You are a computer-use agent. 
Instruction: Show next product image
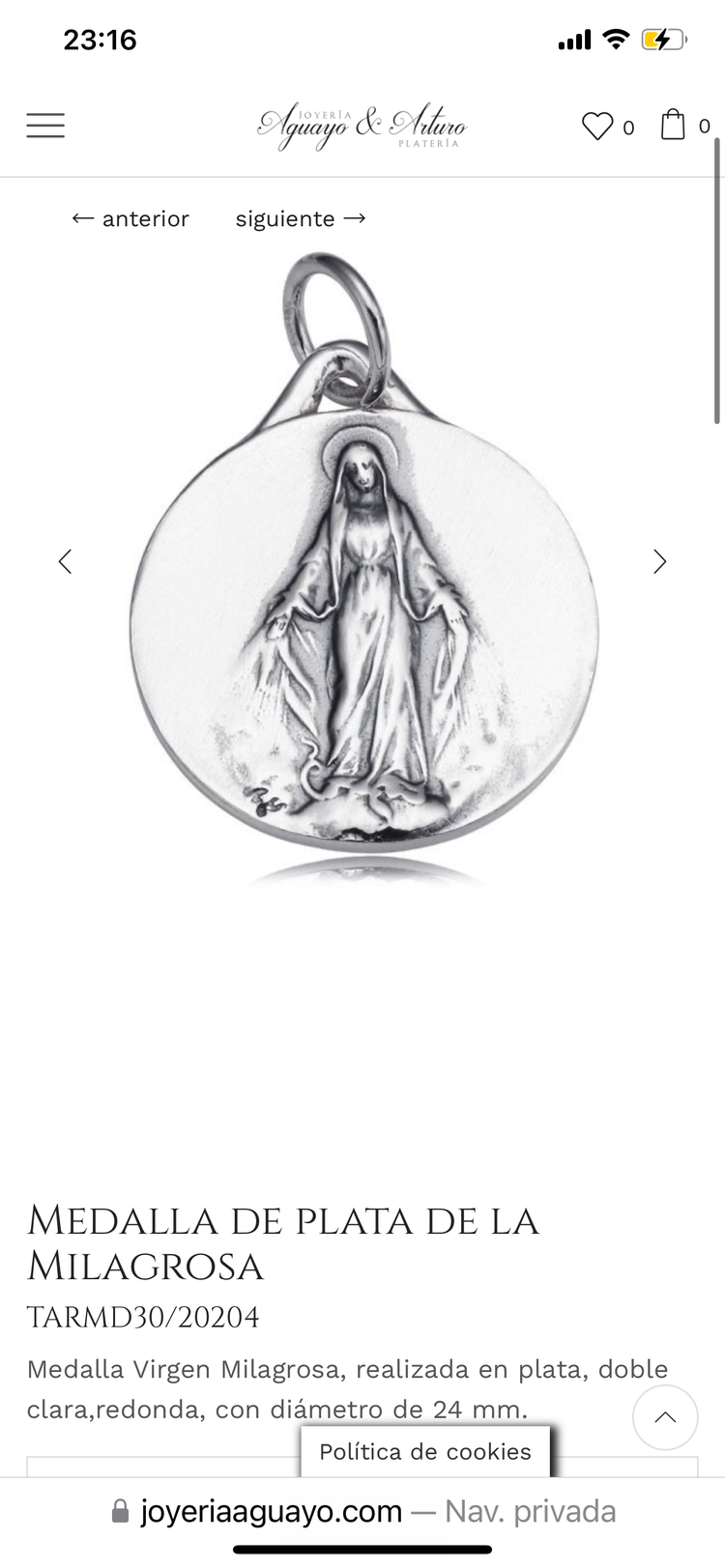660,561
